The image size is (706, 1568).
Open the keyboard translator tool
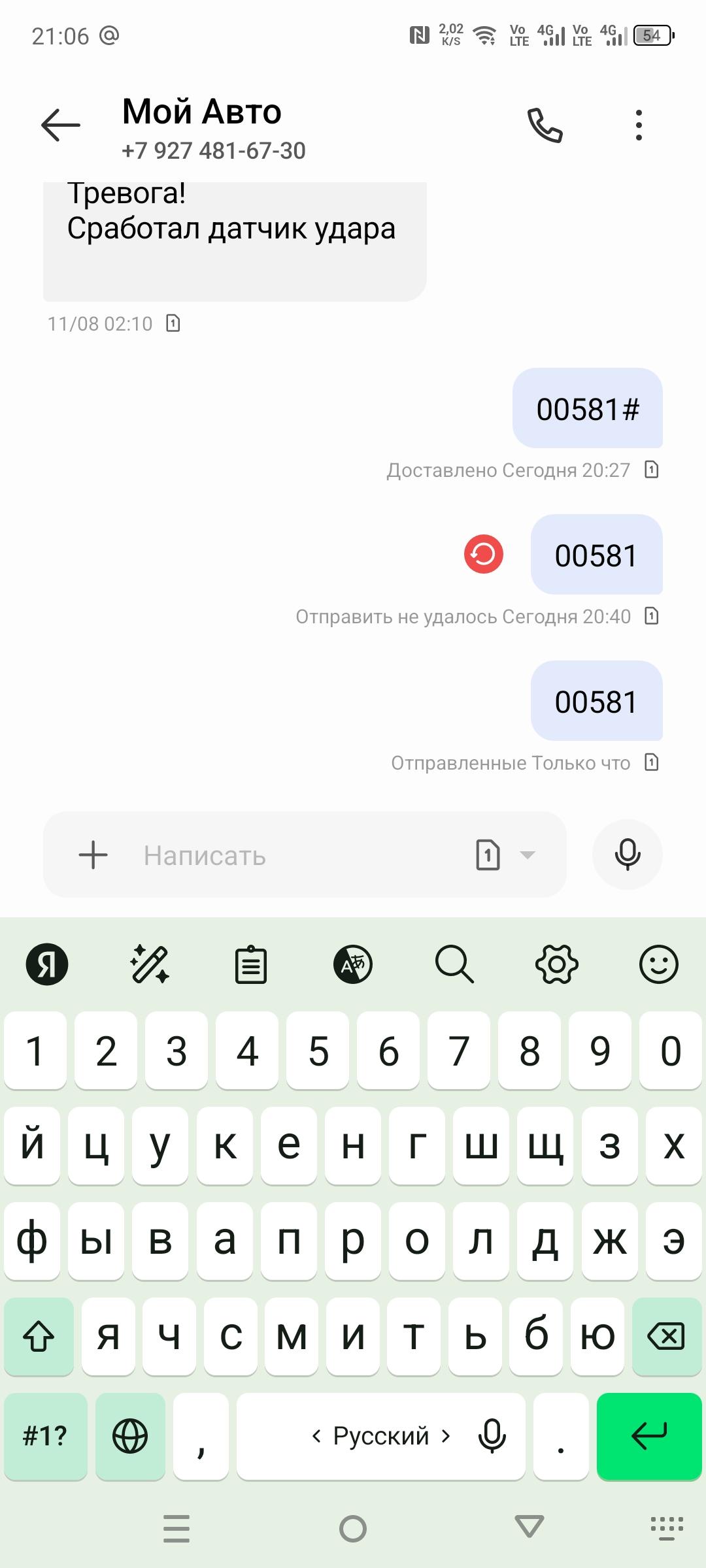point(353,964)
